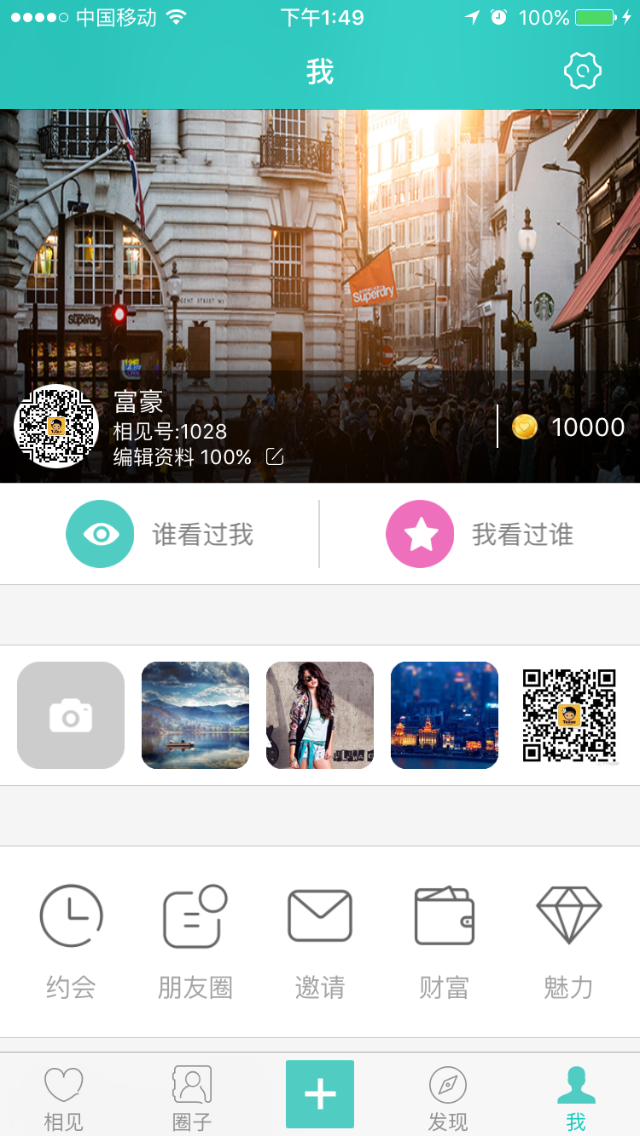Viewport: 640px width, 1136px height.
Task: Switch to the 圈子 tab
Action: (192, 1097)
